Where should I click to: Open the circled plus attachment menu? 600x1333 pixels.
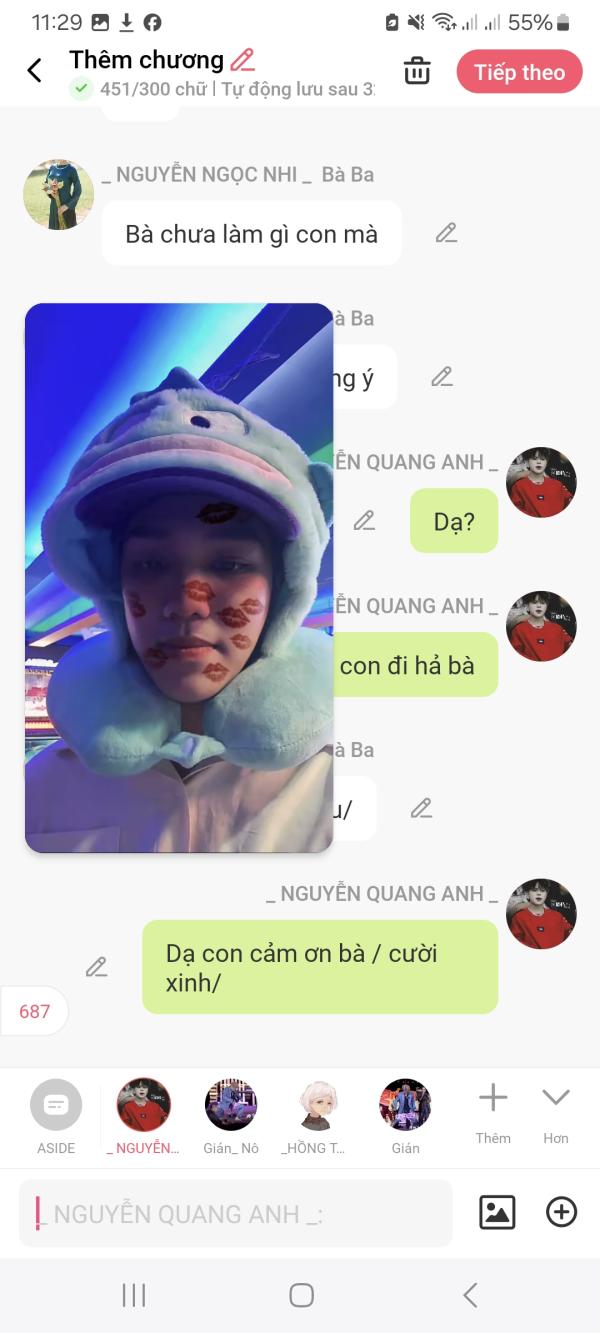pos(561,1212)
